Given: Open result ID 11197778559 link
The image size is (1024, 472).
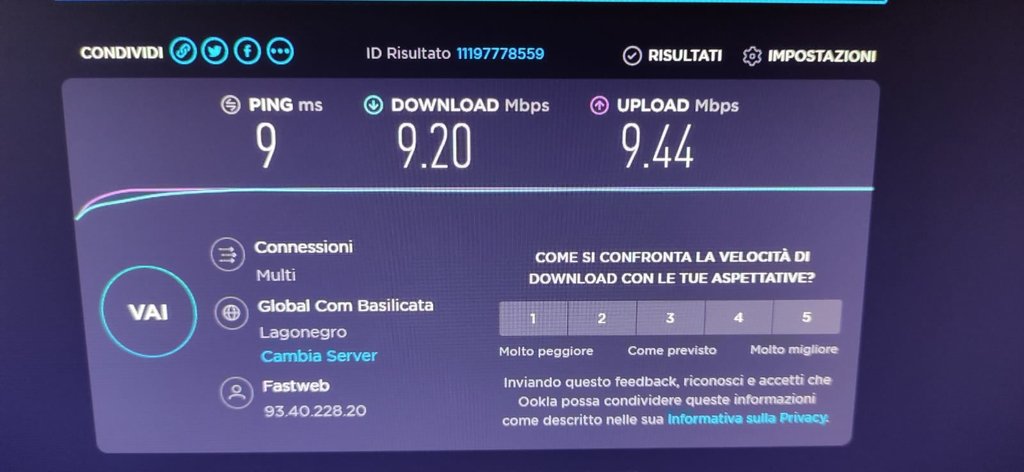Looking at the screenshot, I should (x=500, y=53).
